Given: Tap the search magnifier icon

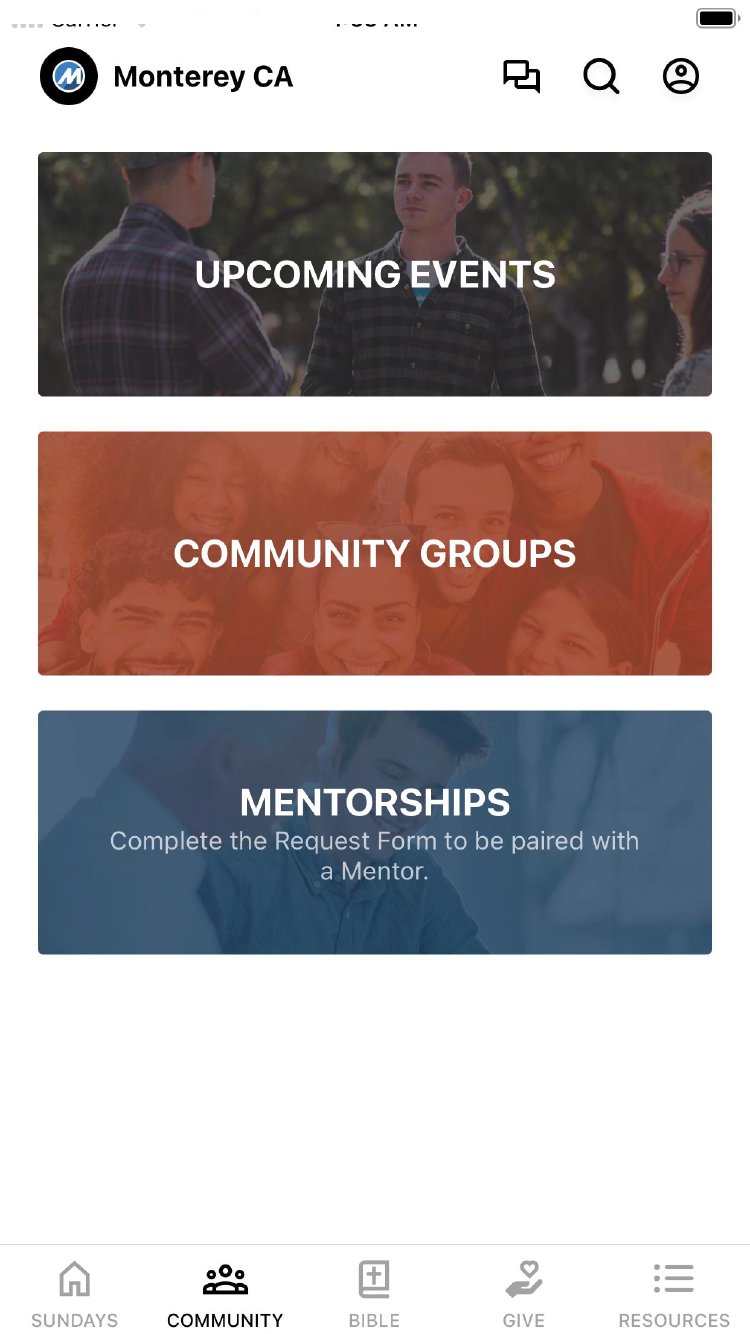Looking at the screenshot, I should pos(601,77).
